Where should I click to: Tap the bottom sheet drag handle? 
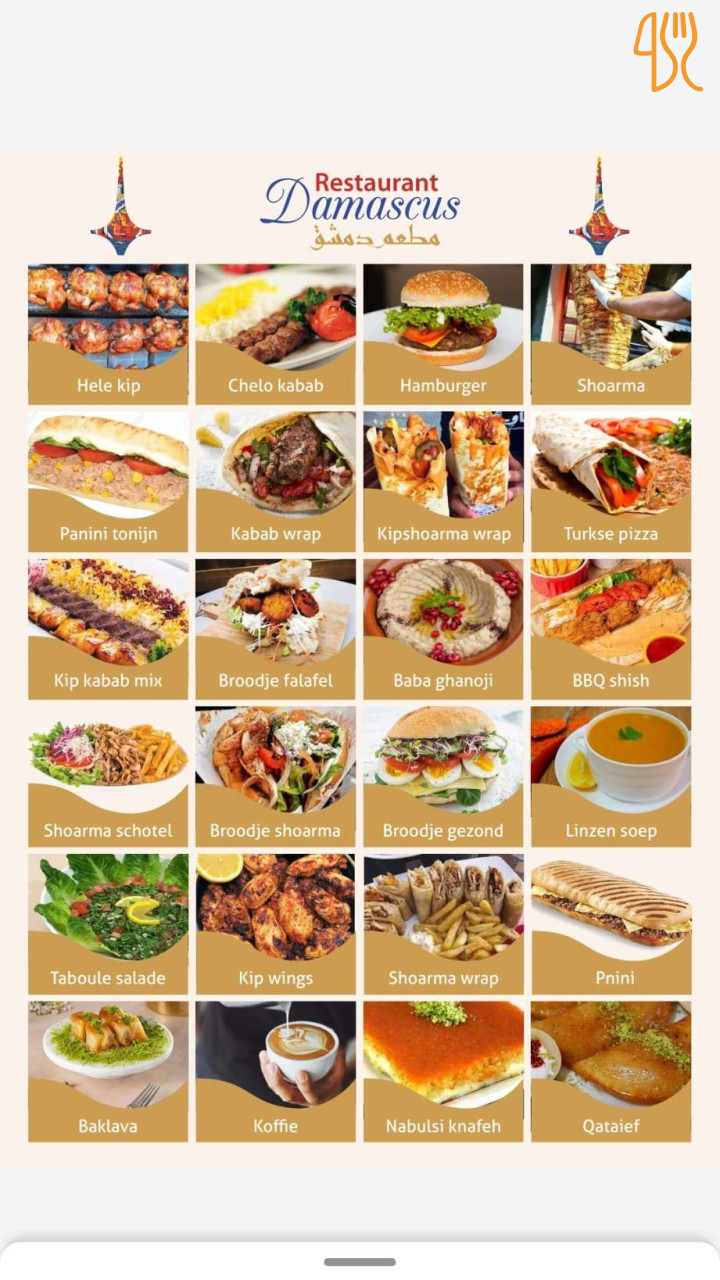click(360, 1262)
